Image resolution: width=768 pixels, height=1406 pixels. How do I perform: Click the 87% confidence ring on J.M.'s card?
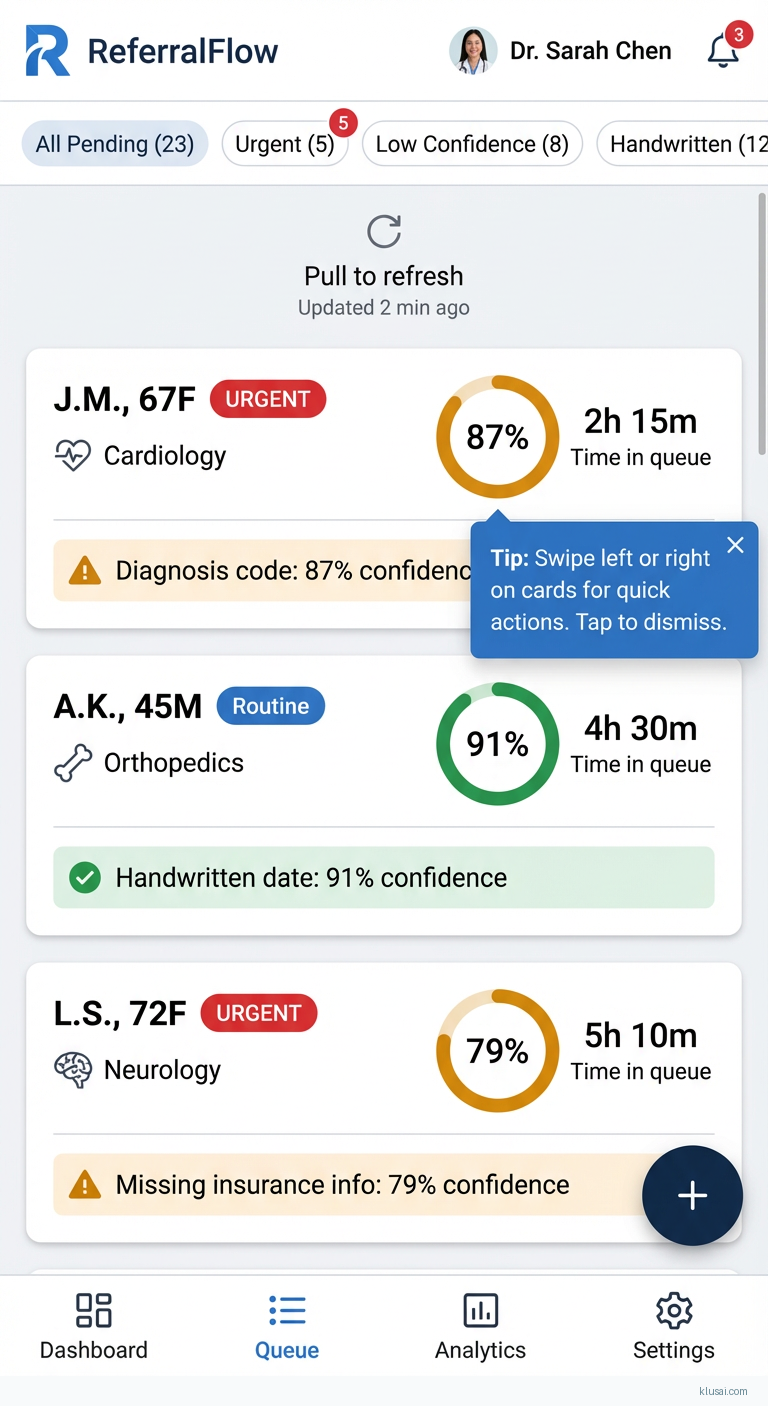click(497, 436)
